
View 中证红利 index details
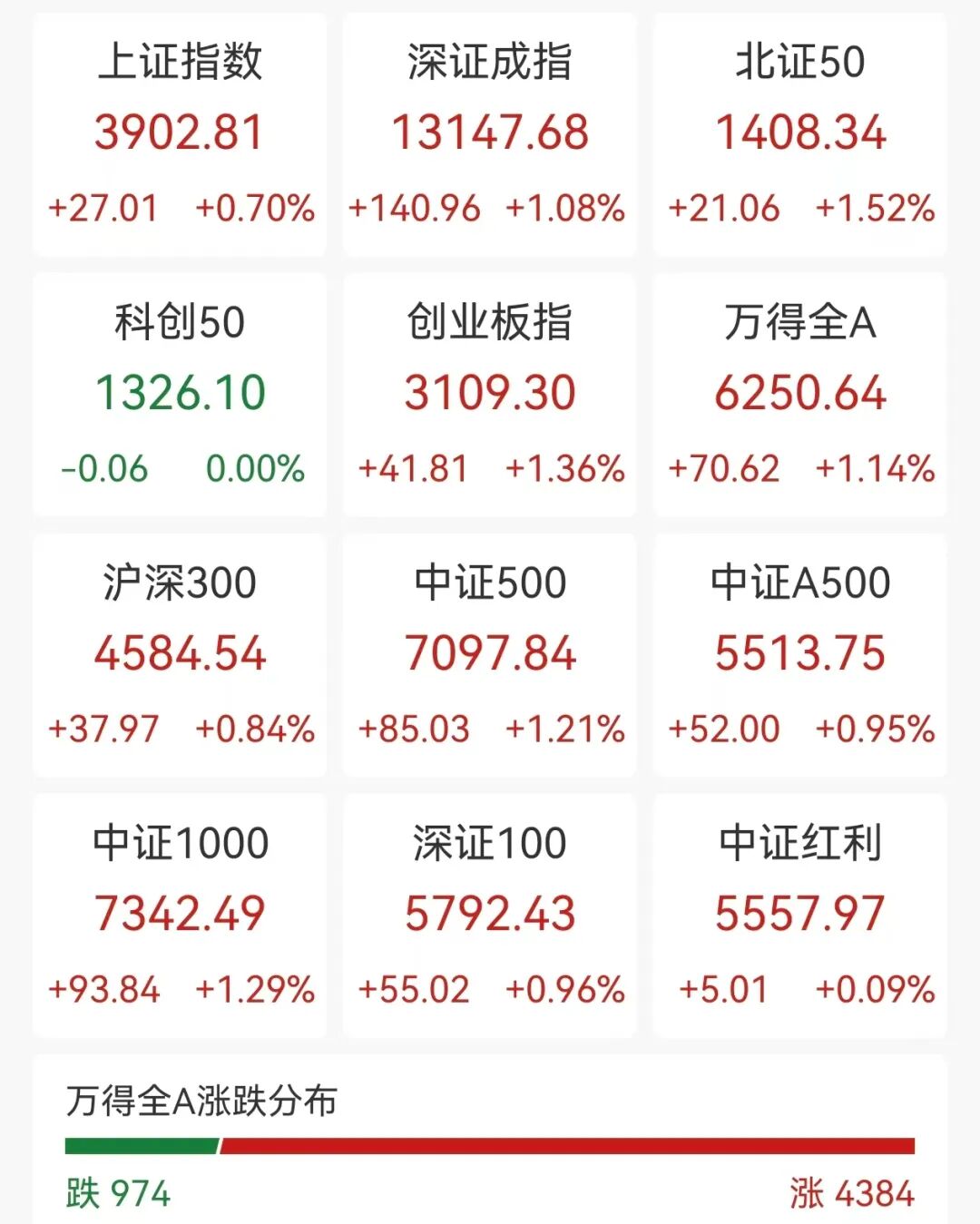[x=800, y=915]
